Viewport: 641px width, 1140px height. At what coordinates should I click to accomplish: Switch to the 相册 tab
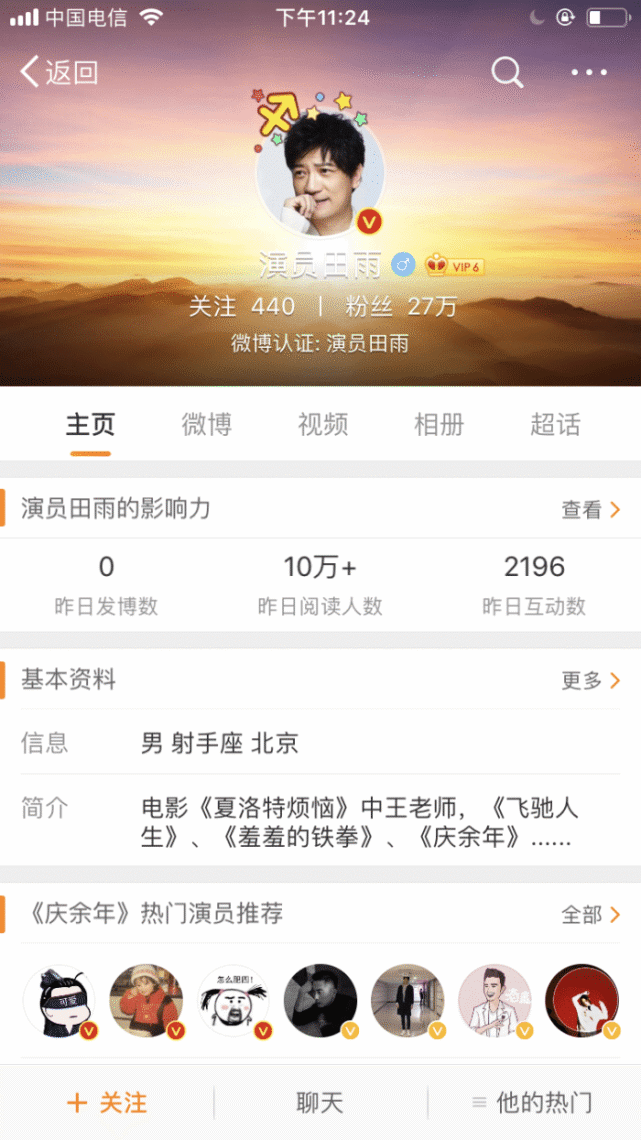[439, 424]
